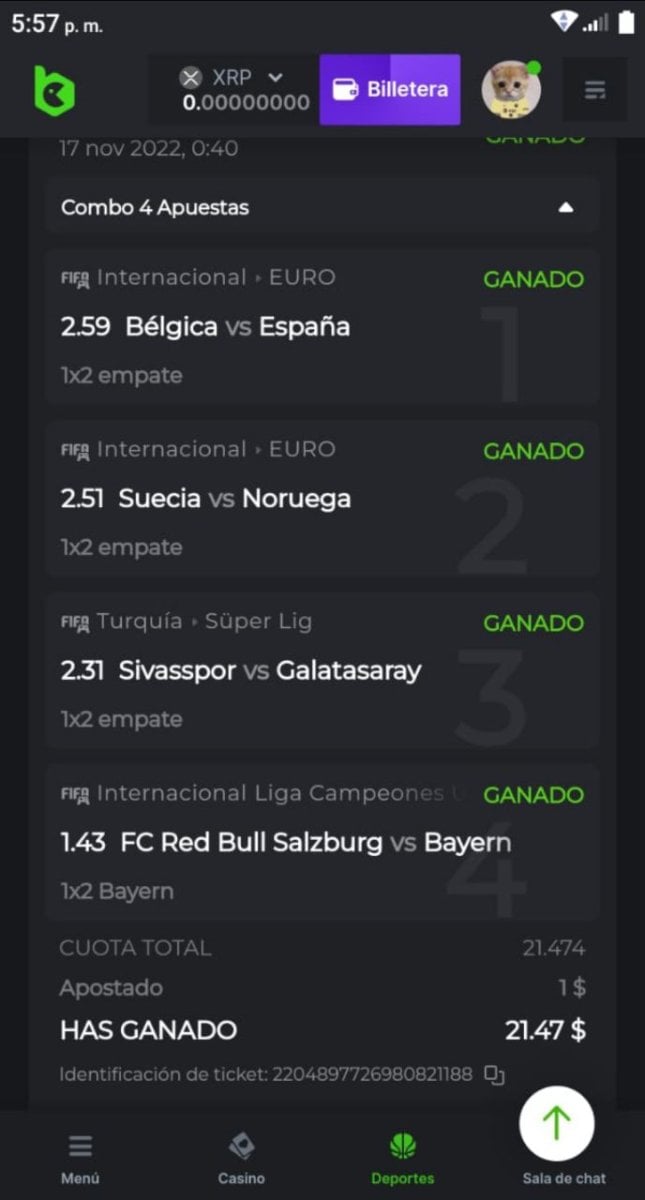
Task: Open the Billetera wallet
Action: [x=390, y=89]
